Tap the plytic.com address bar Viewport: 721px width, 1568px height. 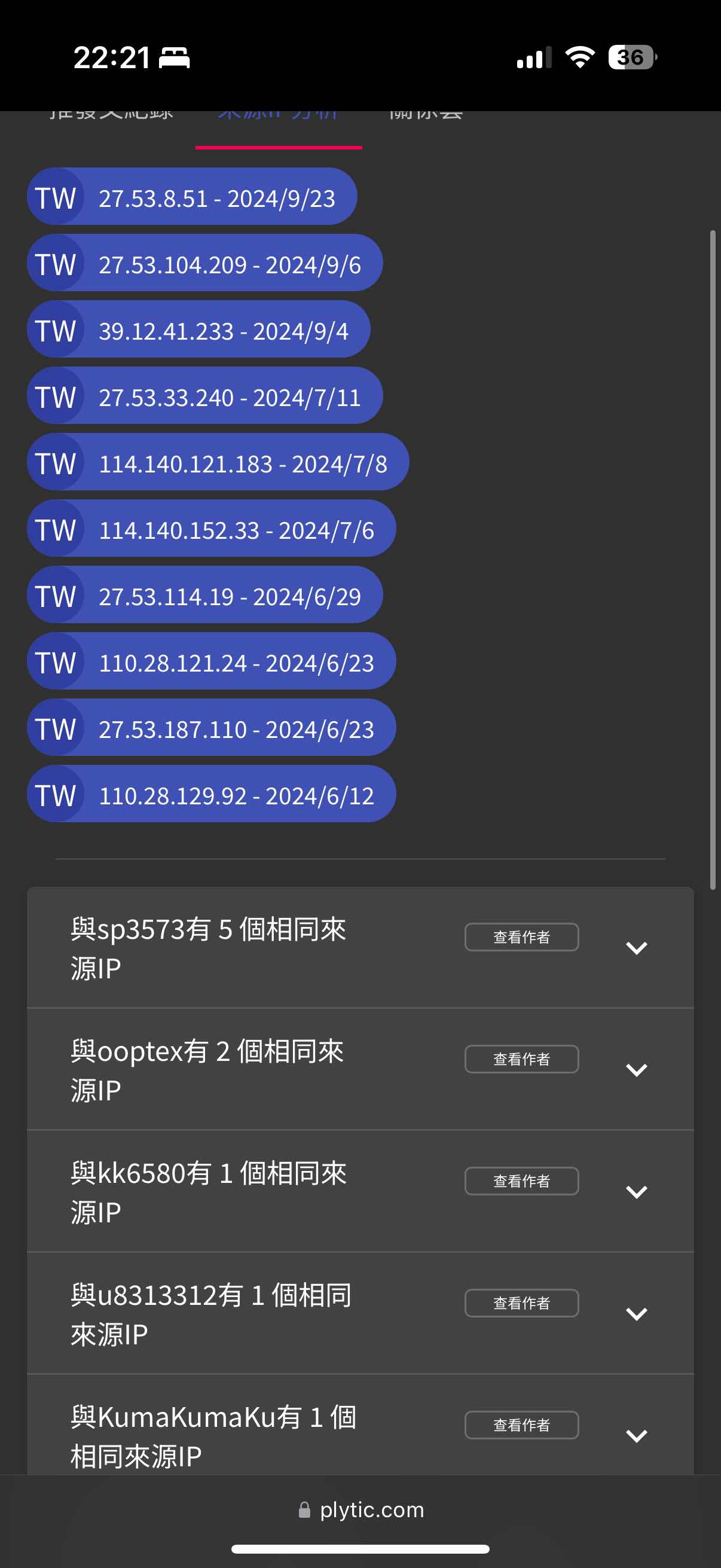[x=361, y=1509]
